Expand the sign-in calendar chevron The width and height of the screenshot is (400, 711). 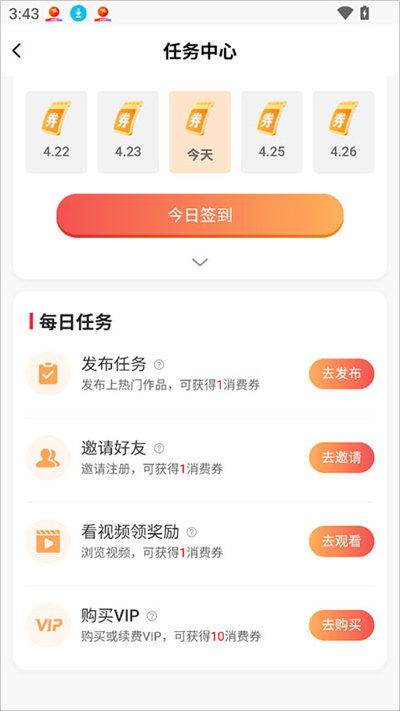click(x=200, y=262)
